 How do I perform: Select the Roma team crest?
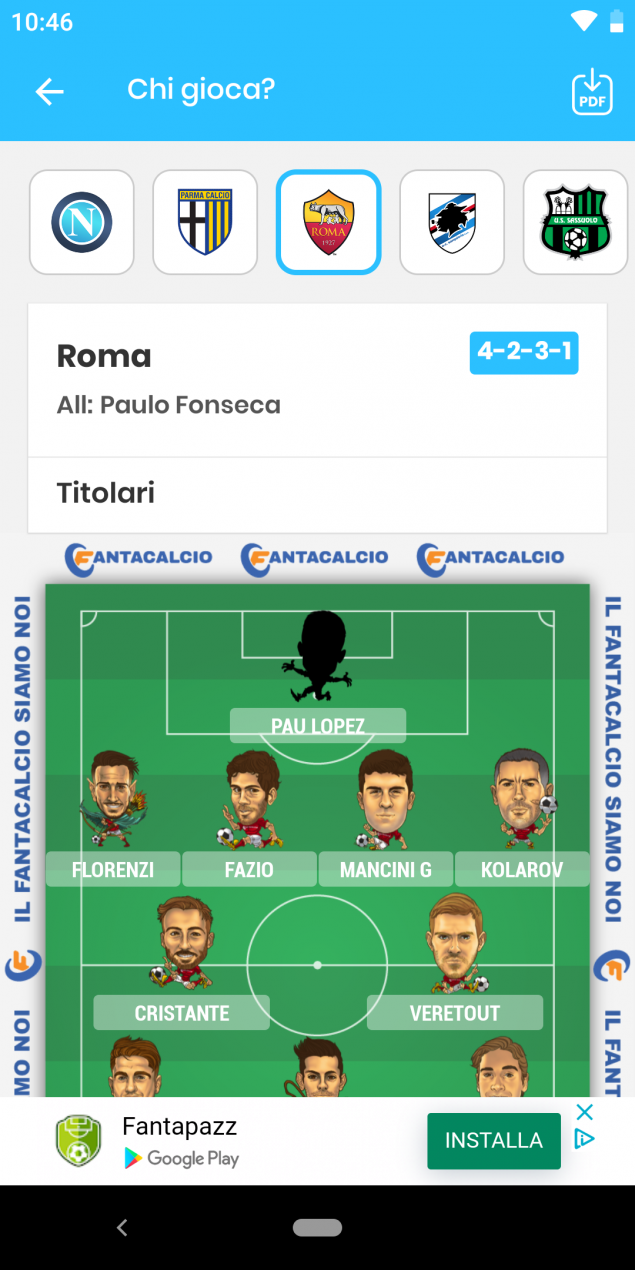[328, 222]
